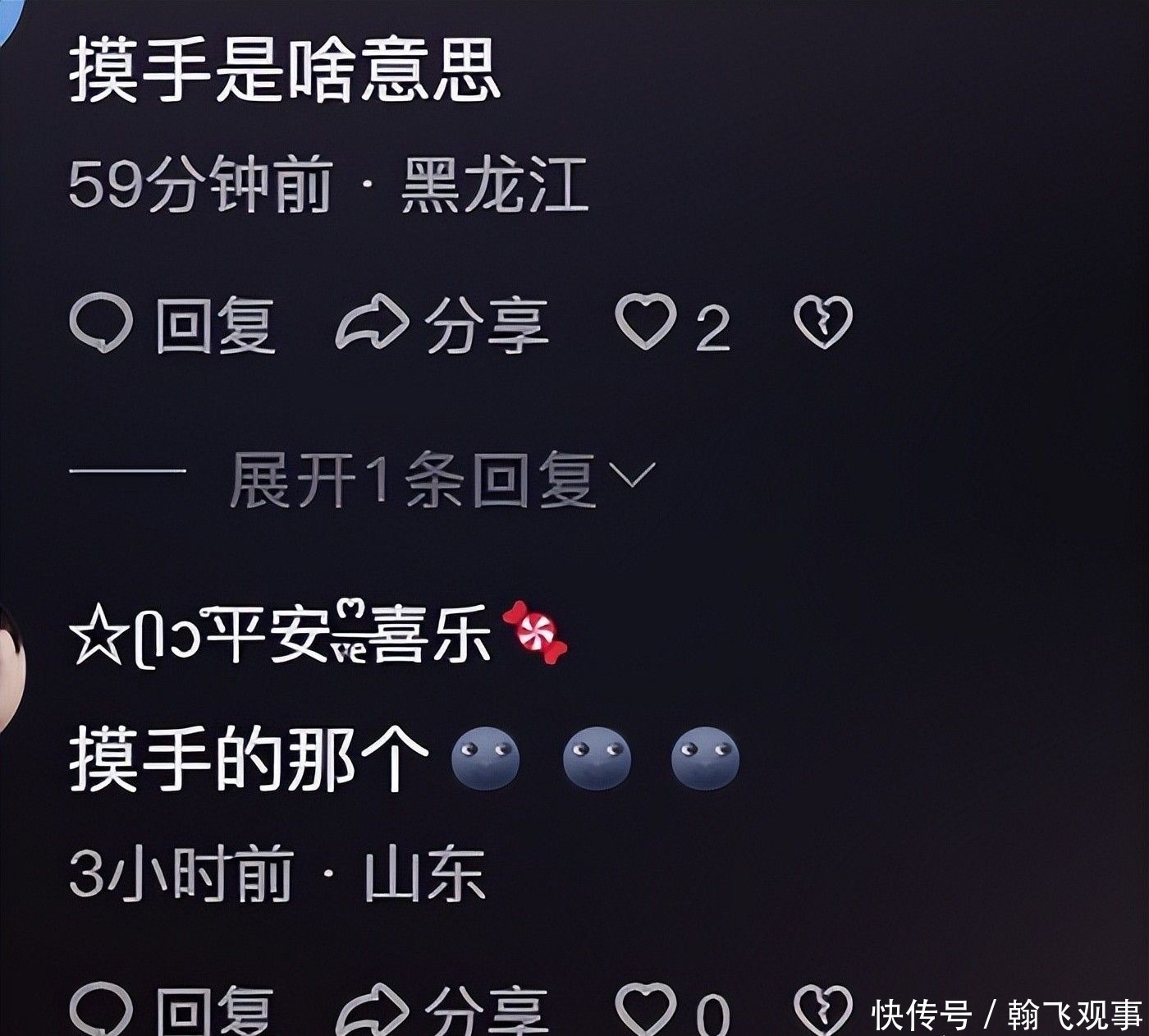The width and height of the screenshot is (1149, 1036).
Task: Open the 平安喜乐 user profile
Action: coord(318,633)
